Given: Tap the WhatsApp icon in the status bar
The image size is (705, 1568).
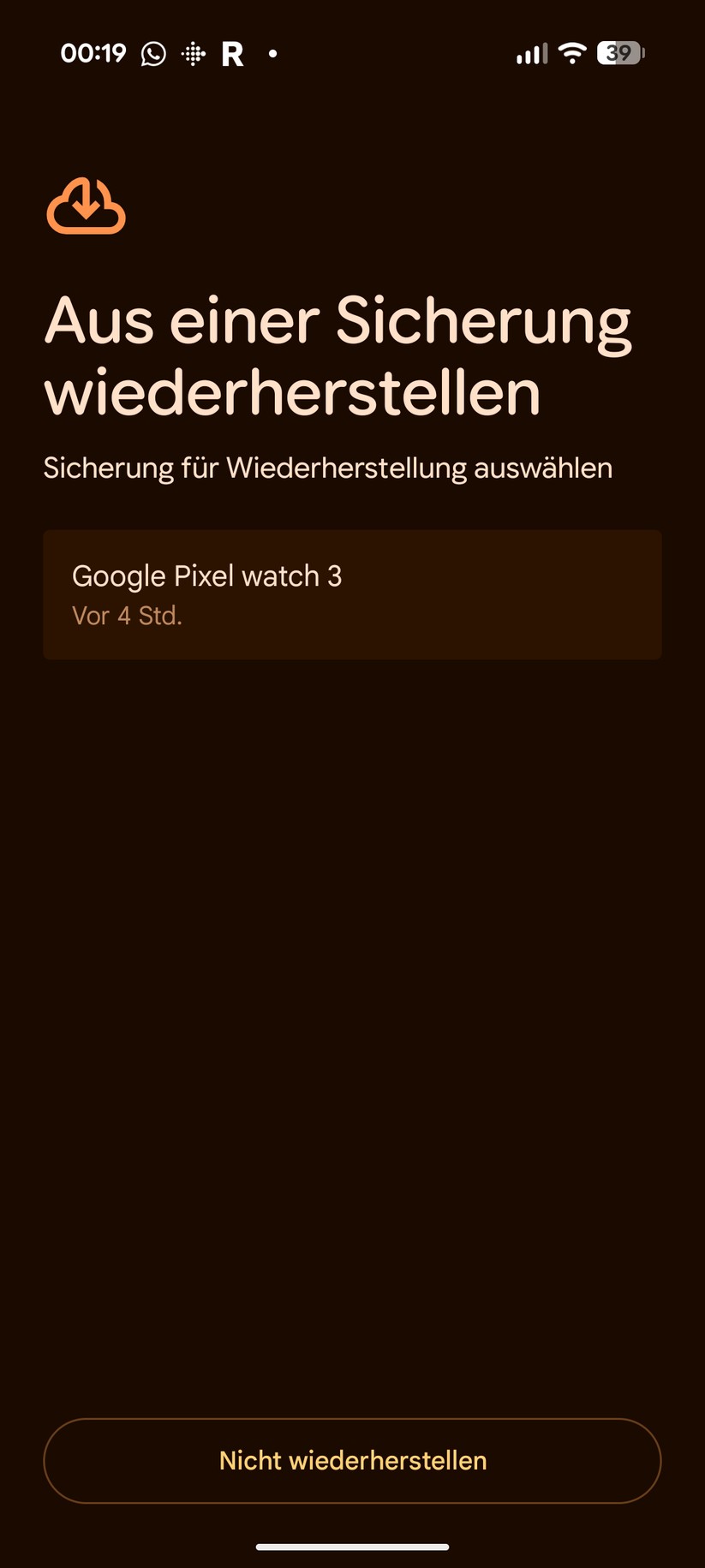Looking at the screenshot, I should pos(152,53).
